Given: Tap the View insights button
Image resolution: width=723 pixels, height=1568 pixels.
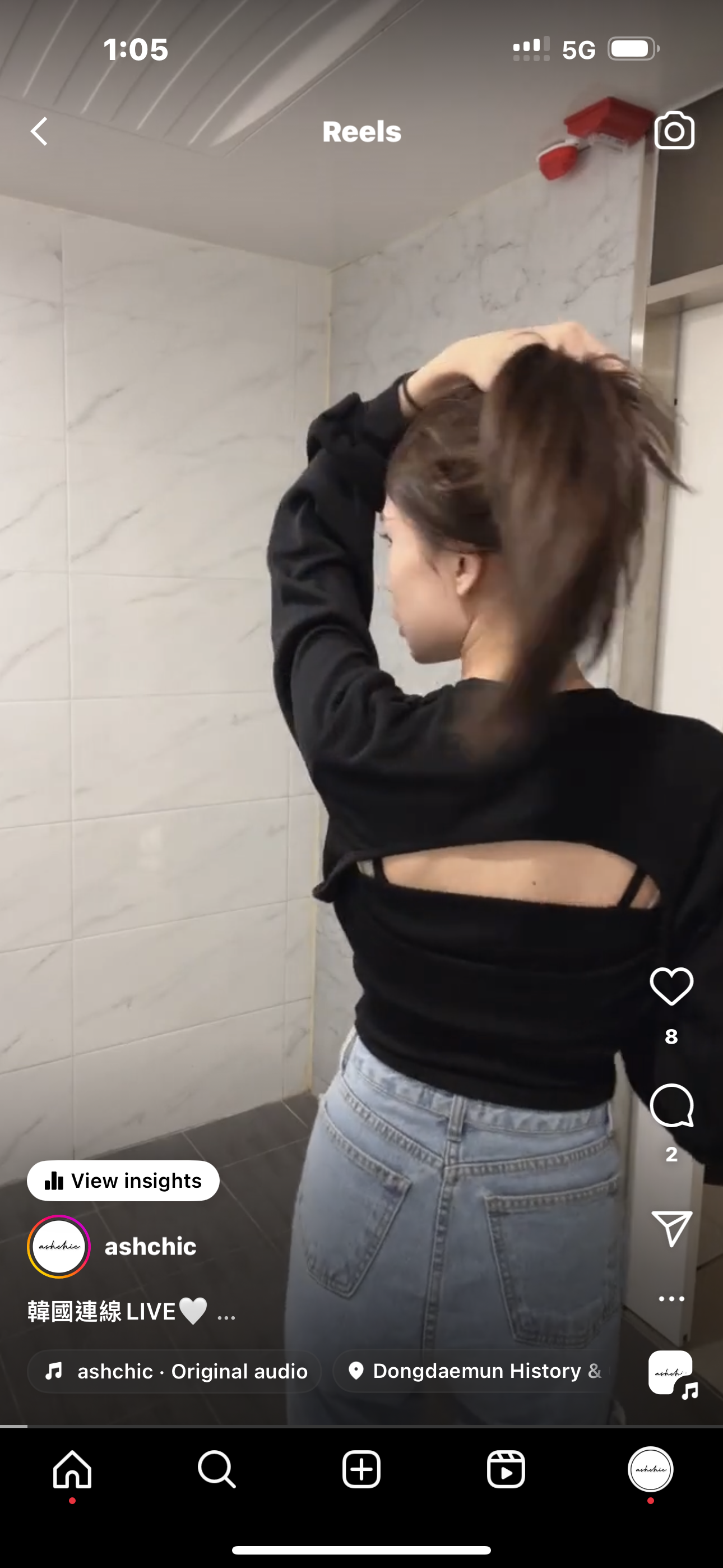Looking at the screenshot, I should tap(123, 1180).
